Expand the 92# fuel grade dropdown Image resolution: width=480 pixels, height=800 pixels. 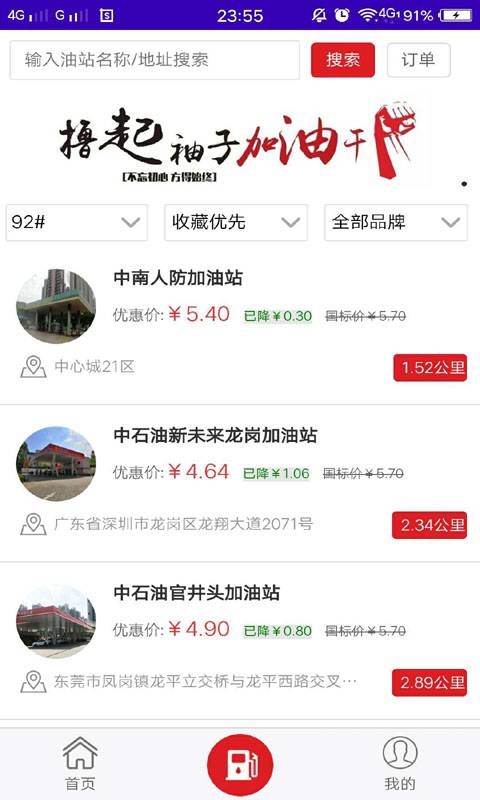pos(77,222)
